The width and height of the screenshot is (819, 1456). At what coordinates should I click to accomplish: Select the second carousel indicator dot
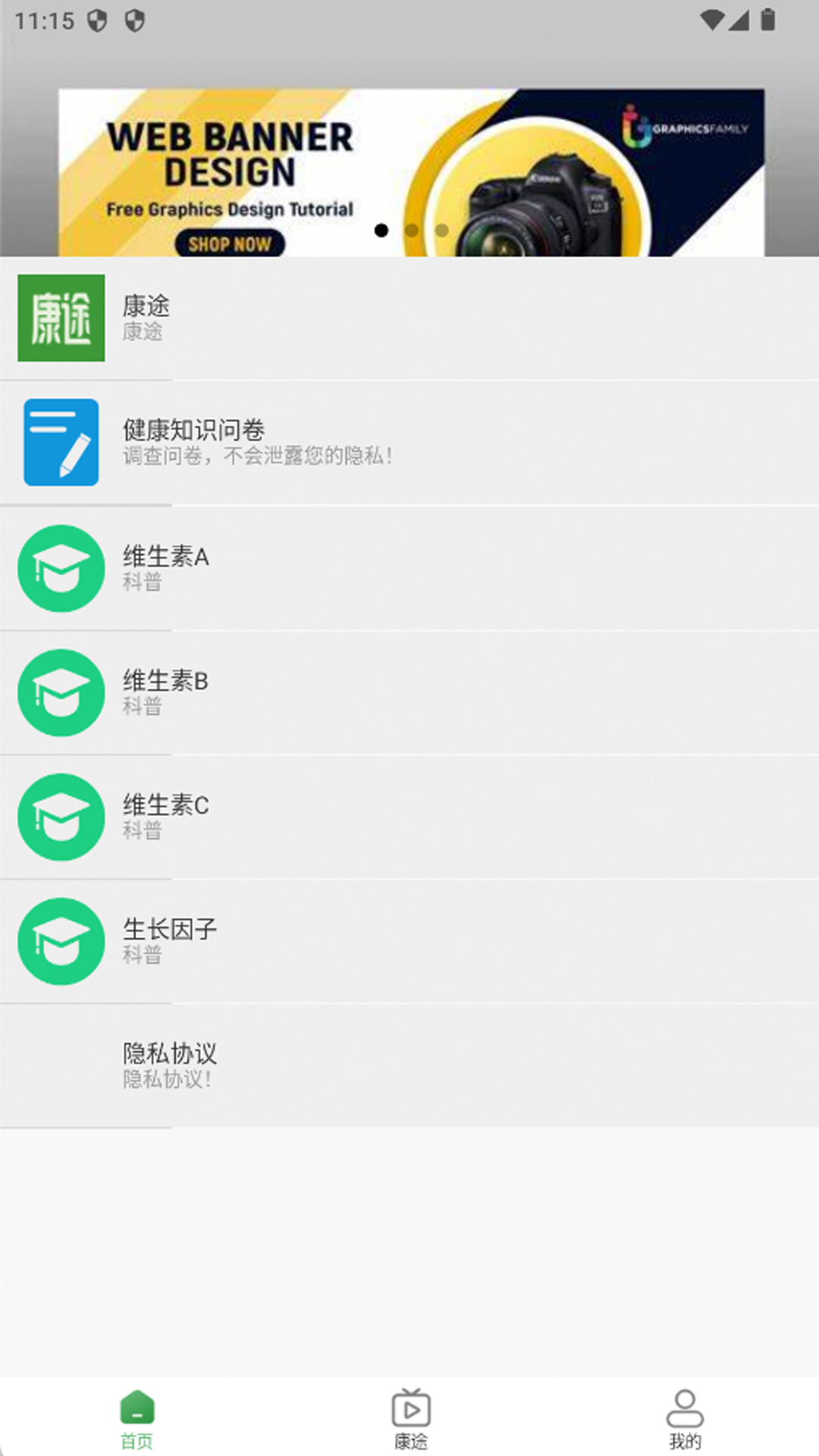tap(411, 231)
